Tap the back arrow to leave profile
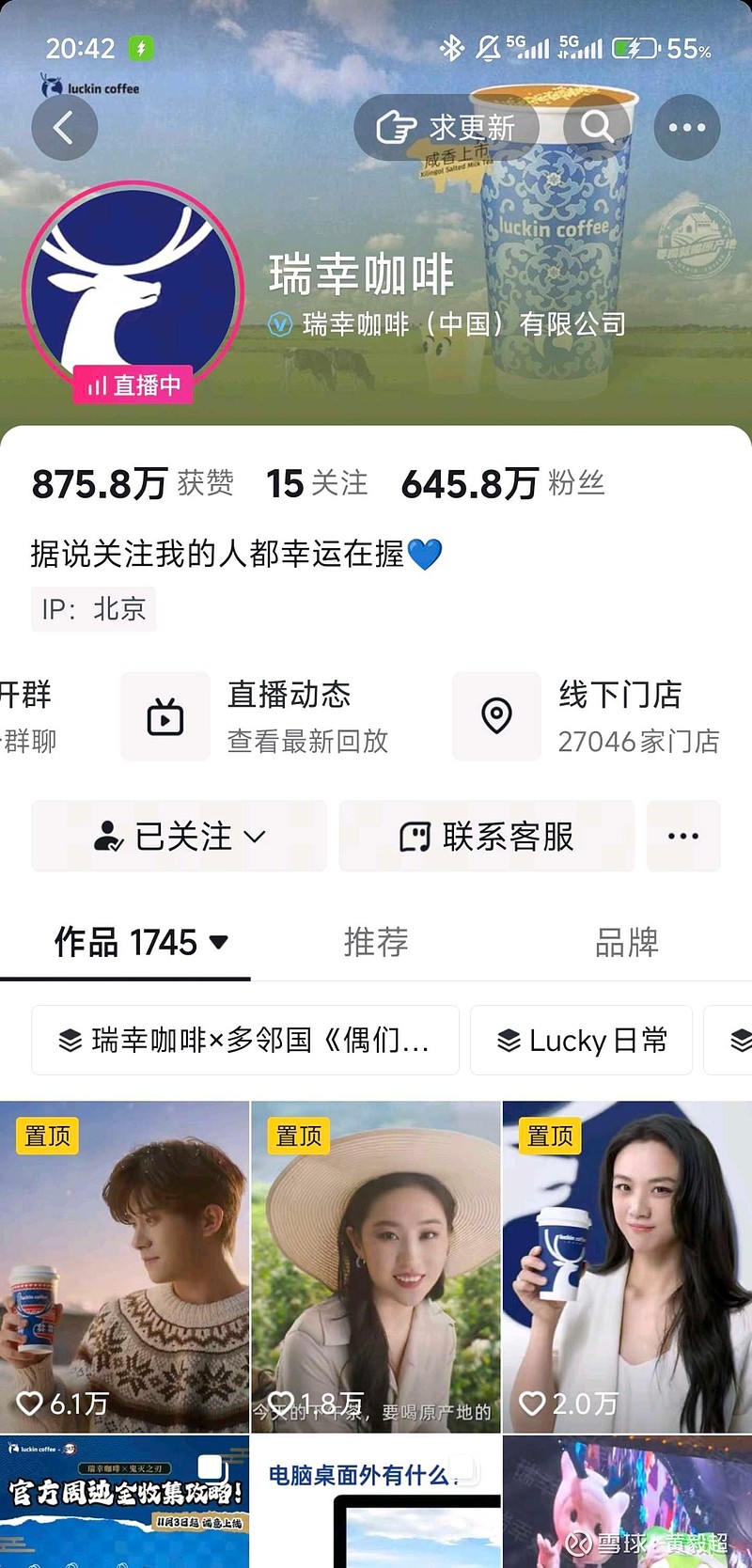 coord(64,127)
